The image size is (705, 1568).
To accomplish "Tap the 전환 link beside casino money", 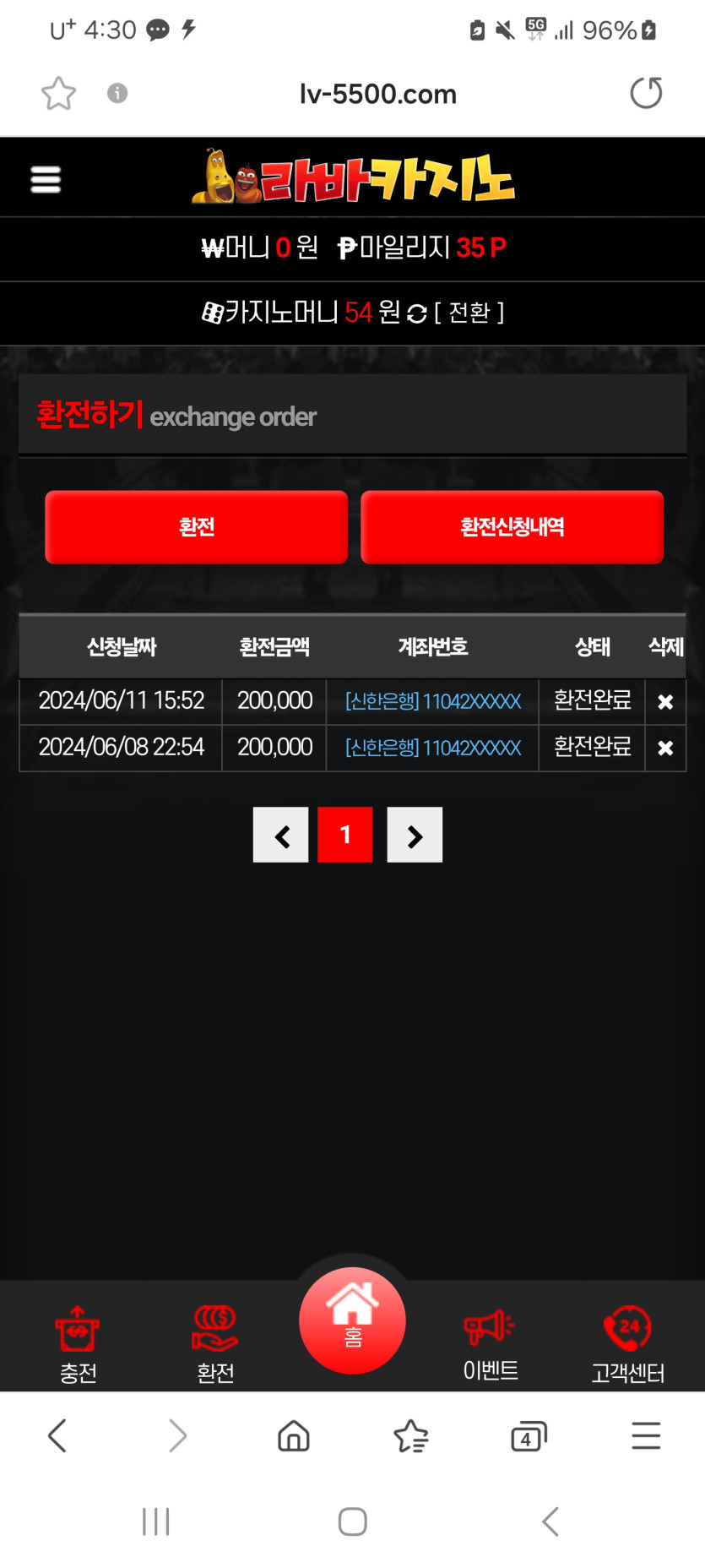I will click(x=469, y=313).
